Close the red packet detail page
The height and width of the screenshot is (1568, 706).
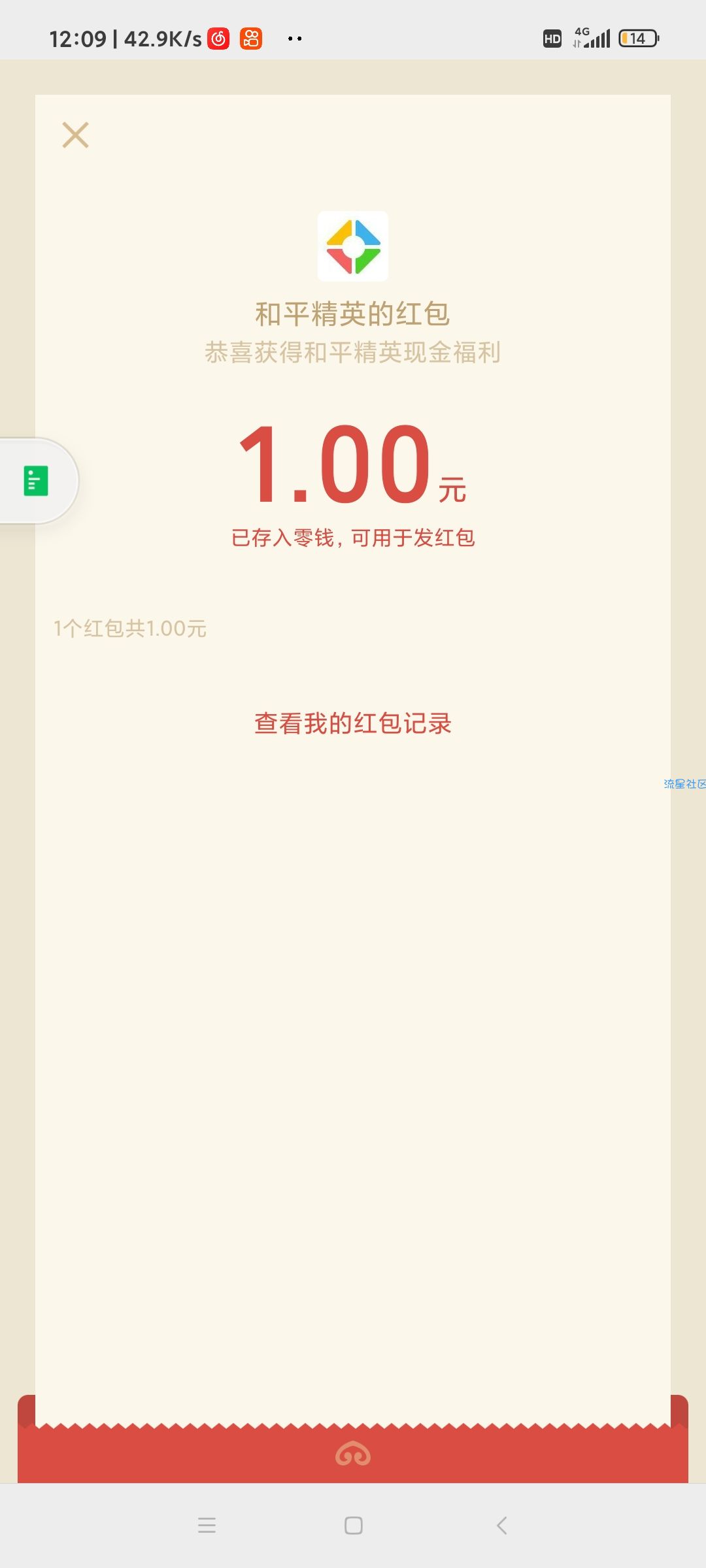click(75, 135)
